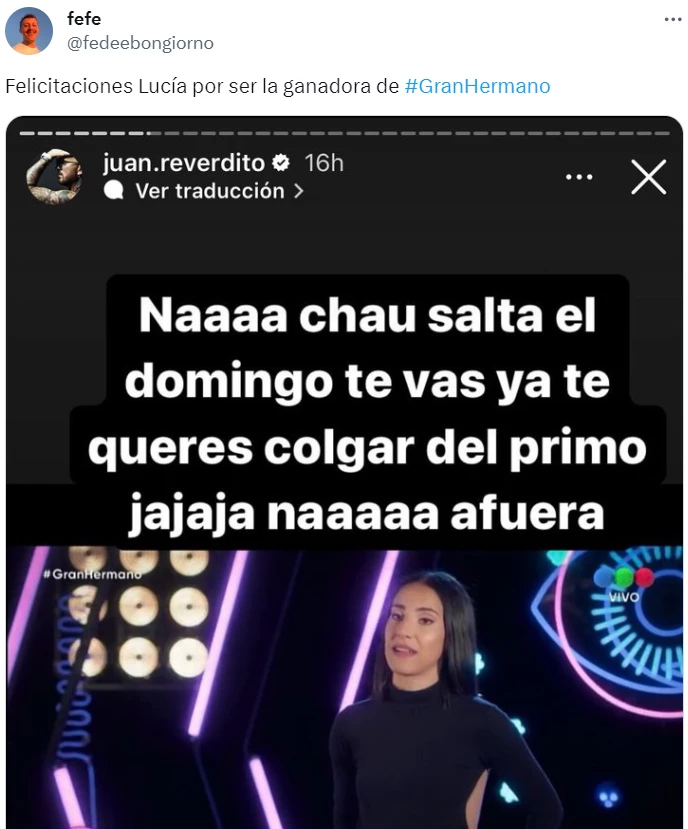Visit the @fedeebongiorno profile handle
The width and height of the screenshot is (688, 829).
[x=140, y=43]
